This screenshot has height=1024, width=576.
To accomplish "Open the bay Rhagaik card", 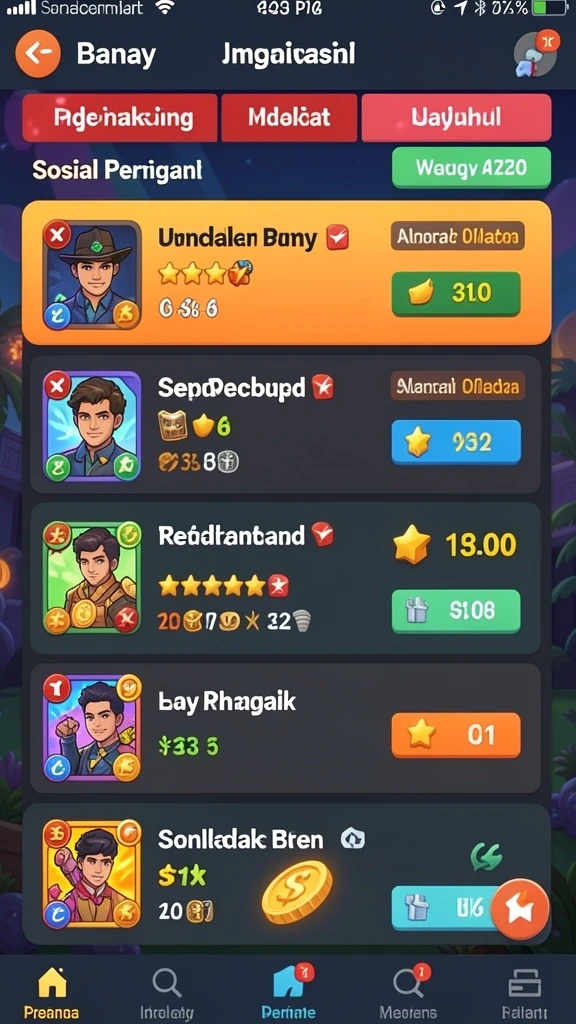I will (285, 728).
